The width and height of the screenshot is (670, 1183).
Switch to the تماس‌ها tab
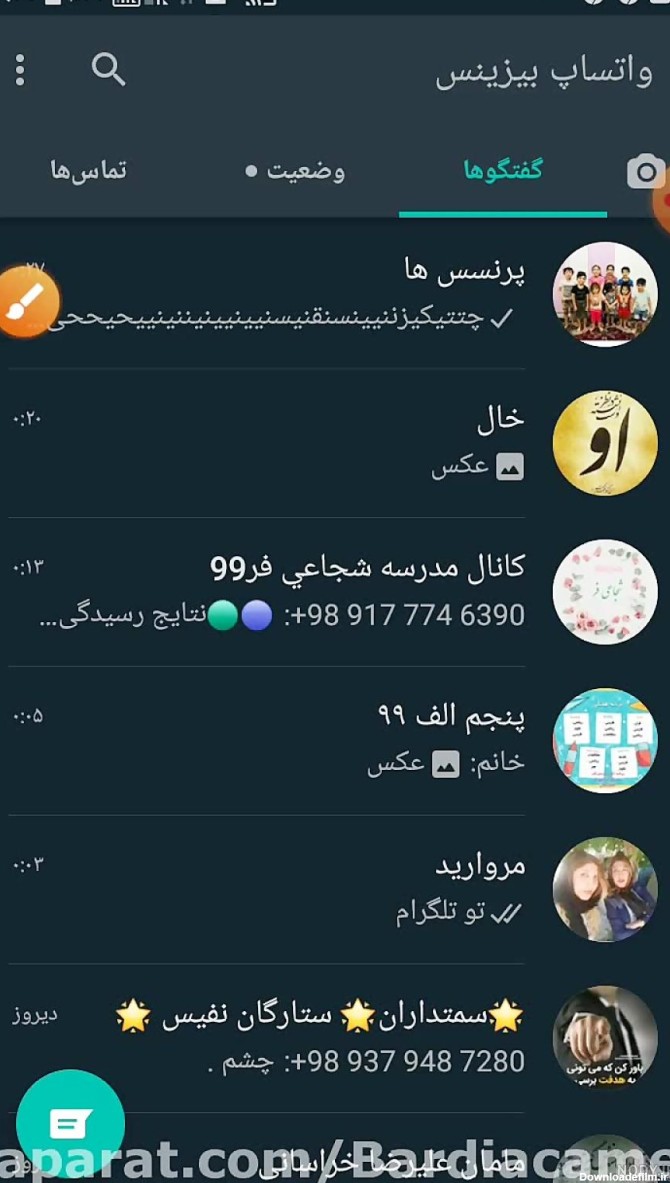(89, 171)
